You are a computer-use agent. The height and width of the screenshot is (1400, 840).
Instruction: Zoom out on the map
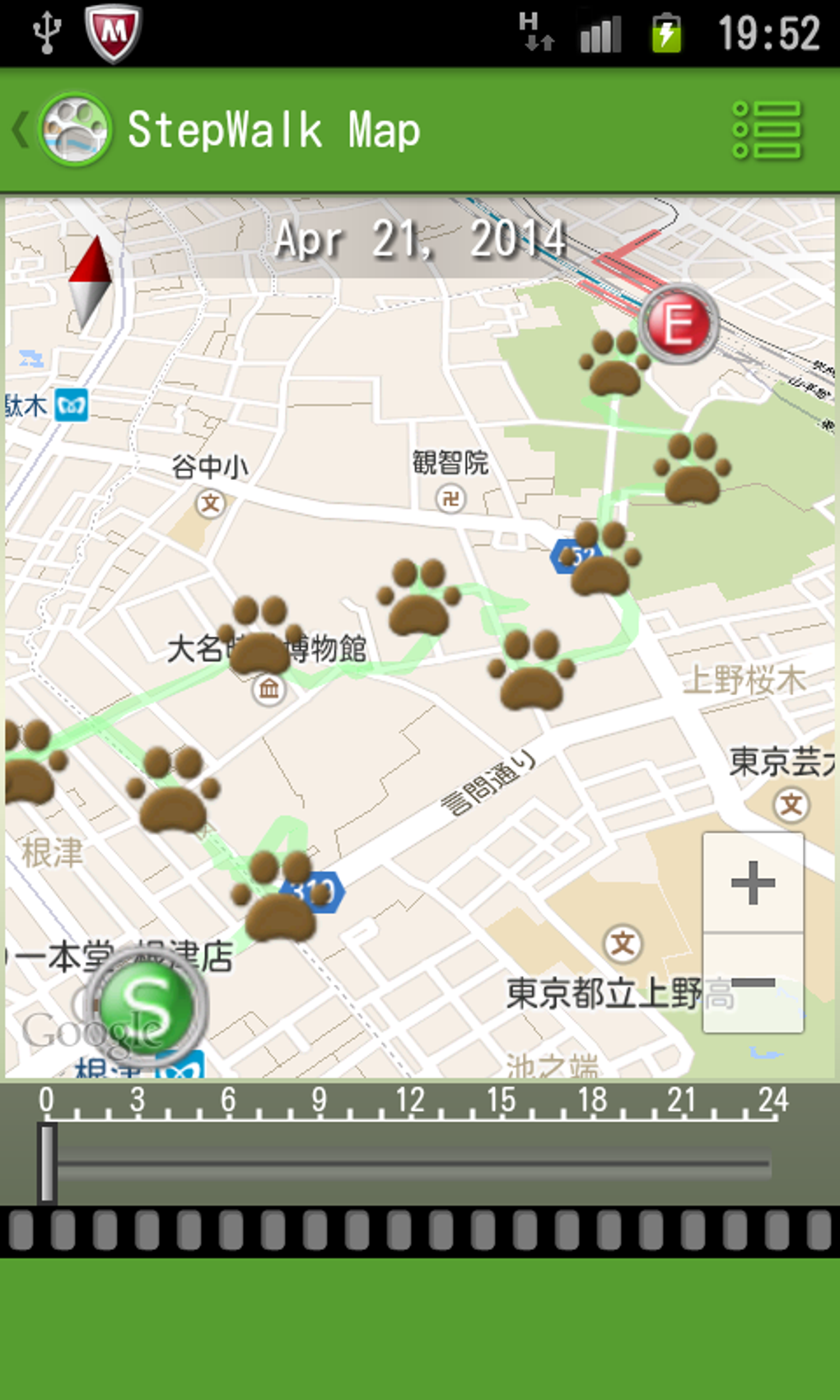[x=753, y=983]
